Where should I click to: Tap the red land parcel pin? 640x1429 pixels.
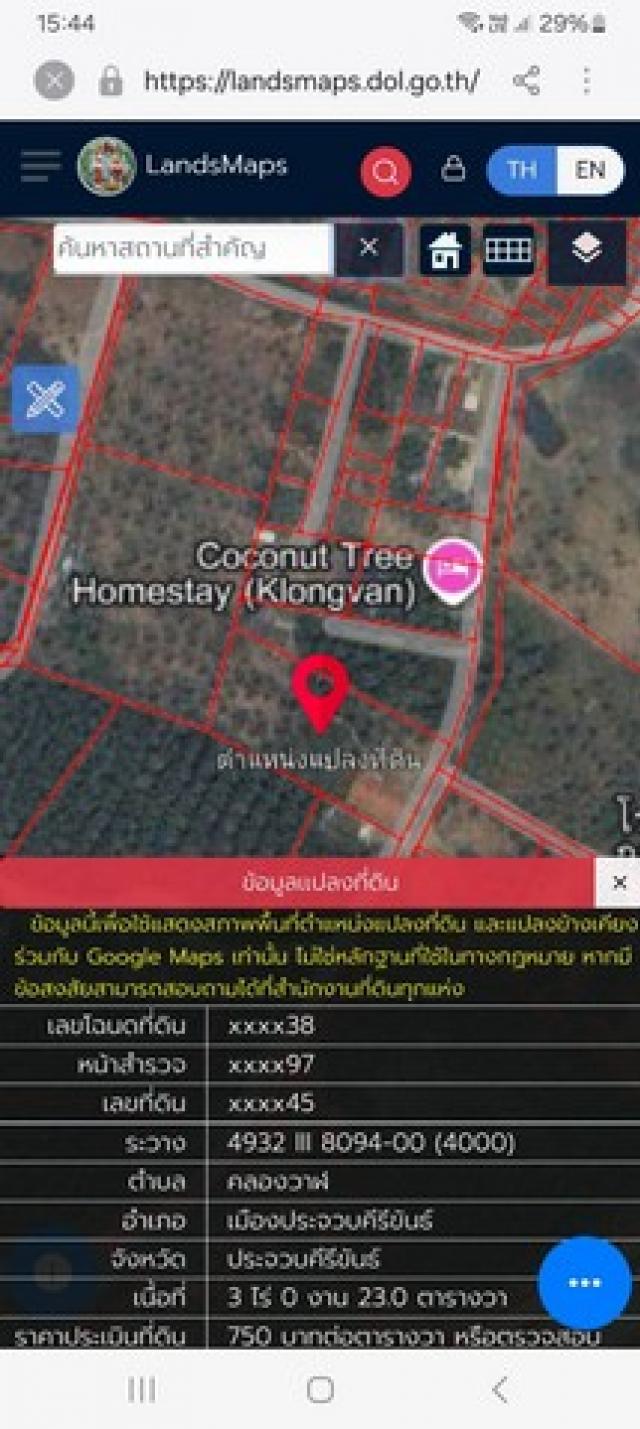pyautogui.click(x=320, y=691)
